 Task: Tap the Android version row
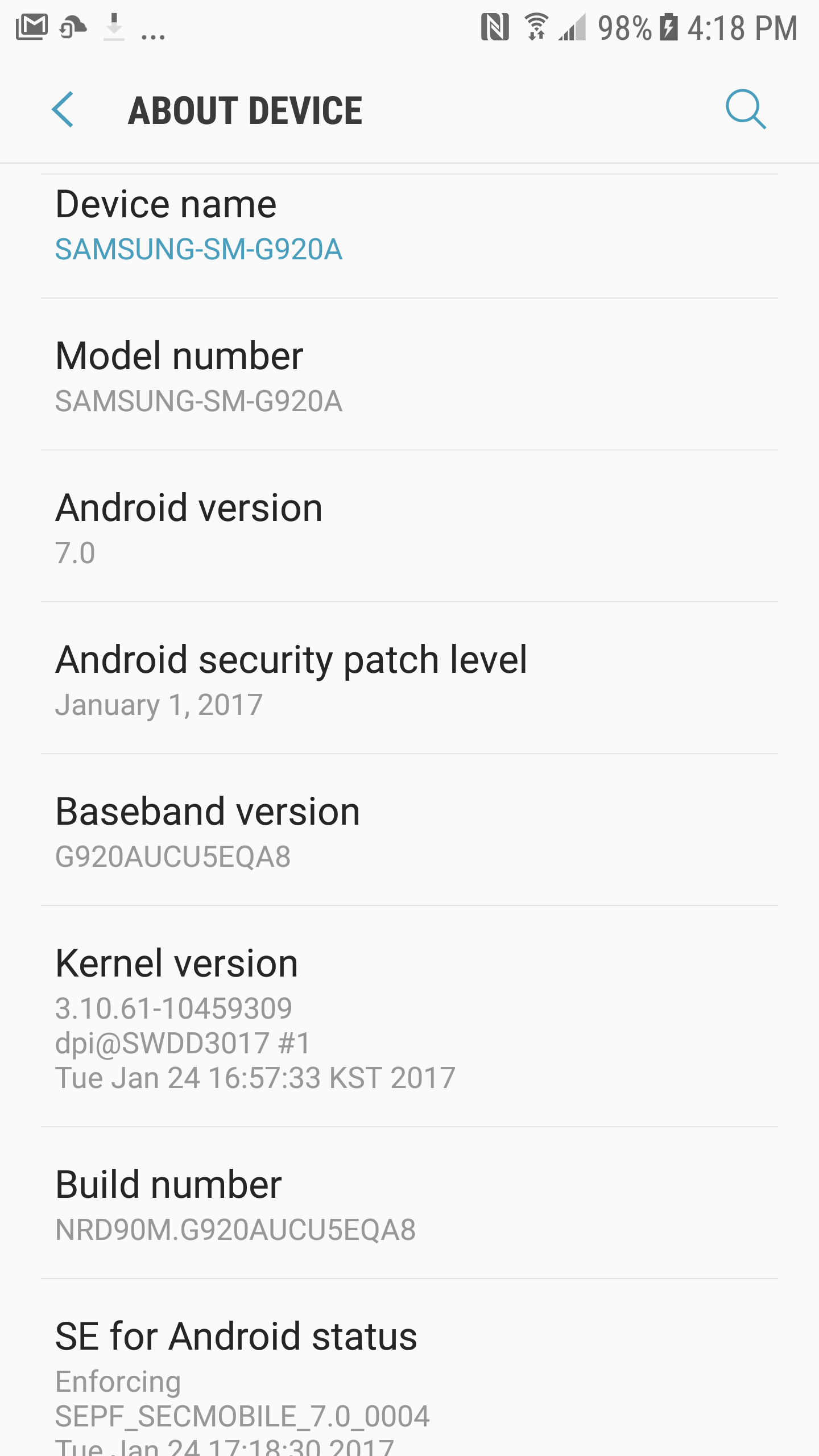click(x=409, y=526)
